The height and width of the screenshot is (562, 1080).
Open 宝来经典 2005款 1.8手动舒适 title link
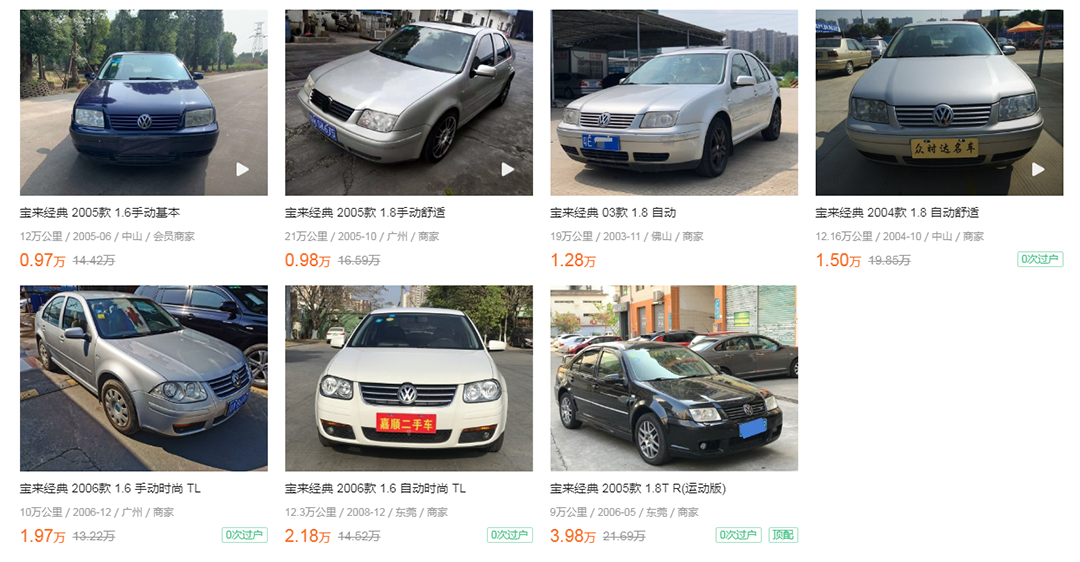pyautogui.click(x=365, y=213)
